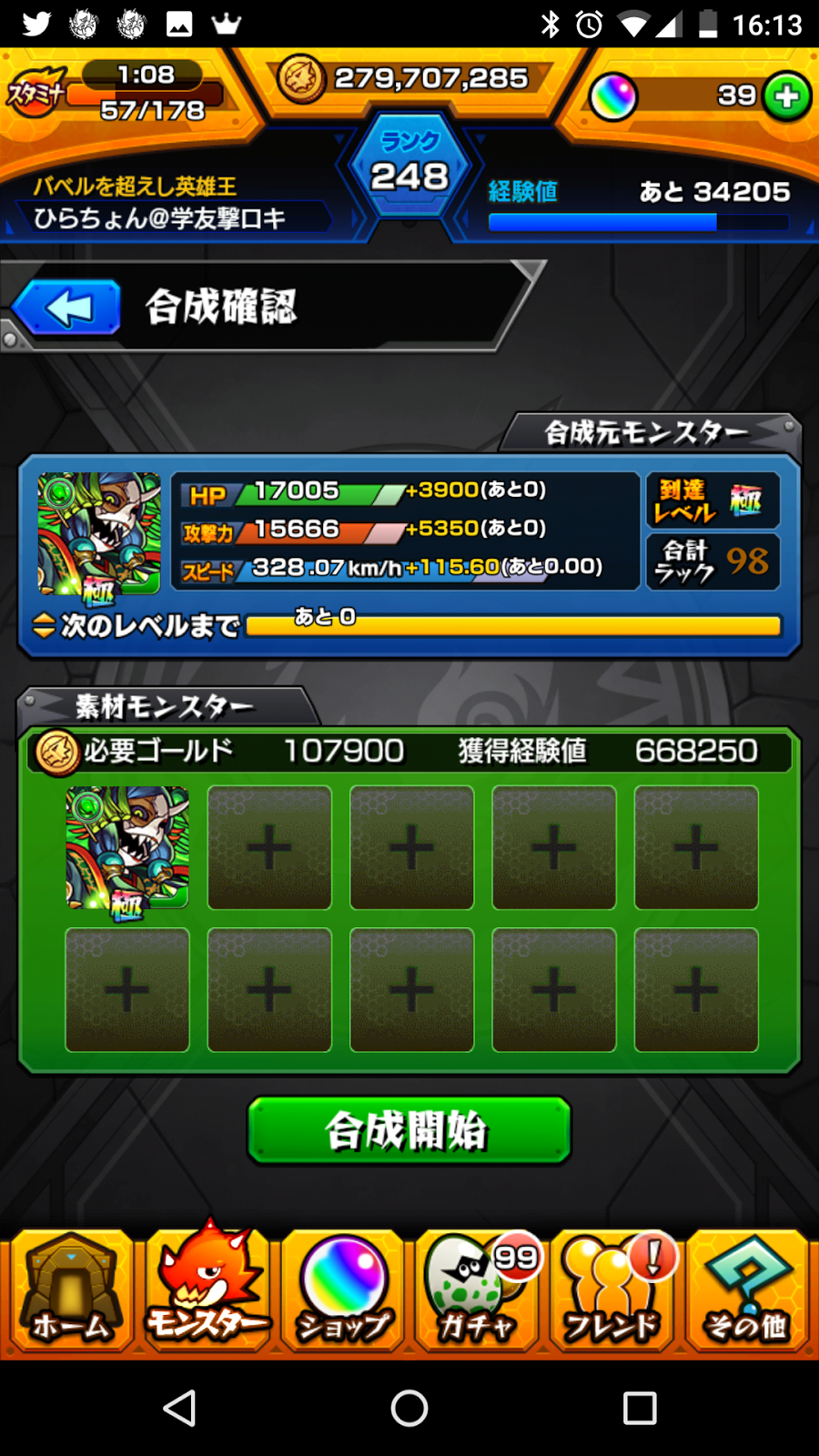The width and height of the screenshot is (819, 1456).
Task: Go back from the 合成確認 screen
Action: pyautogui.click(x=67, y=308)
